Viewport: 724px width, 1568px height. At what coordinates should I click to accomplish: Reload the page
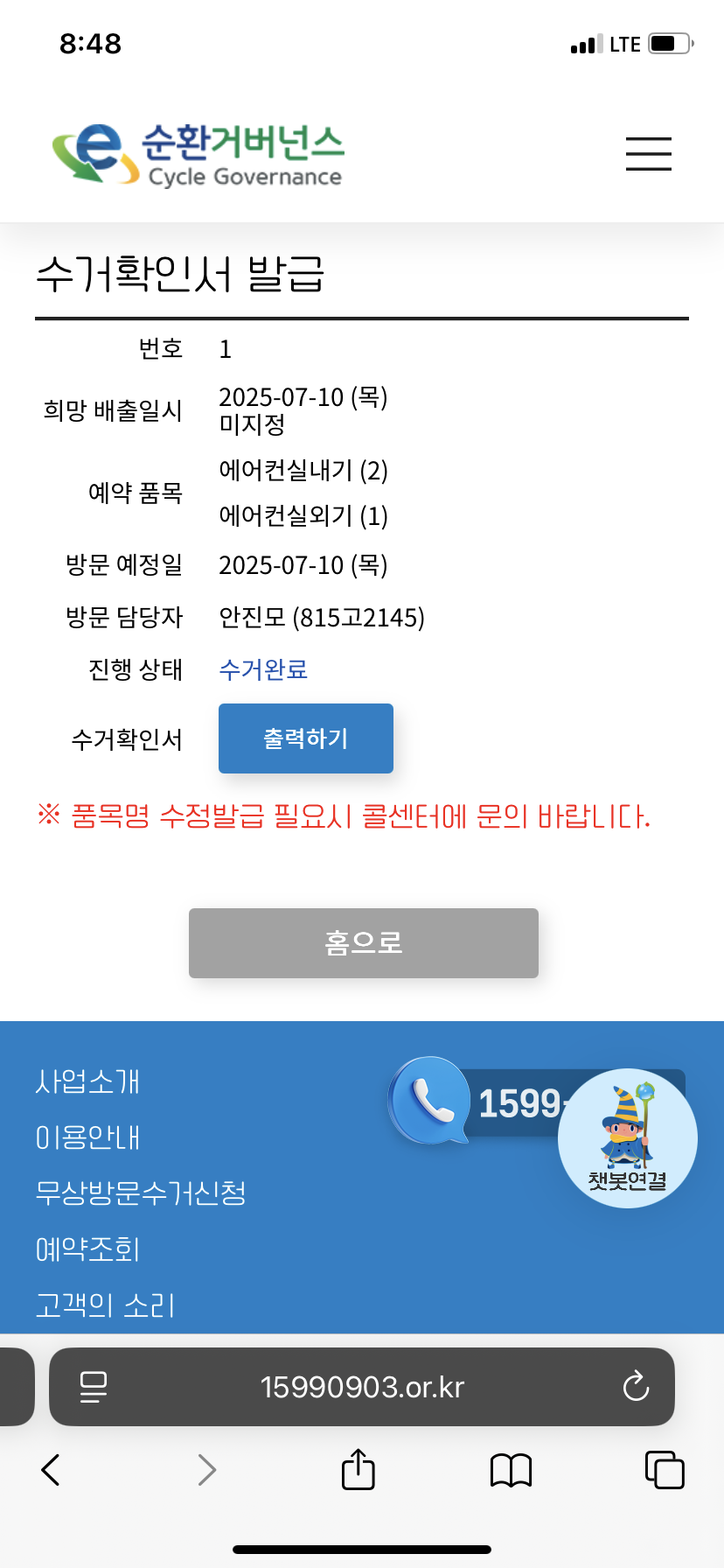pos(636,1387)
